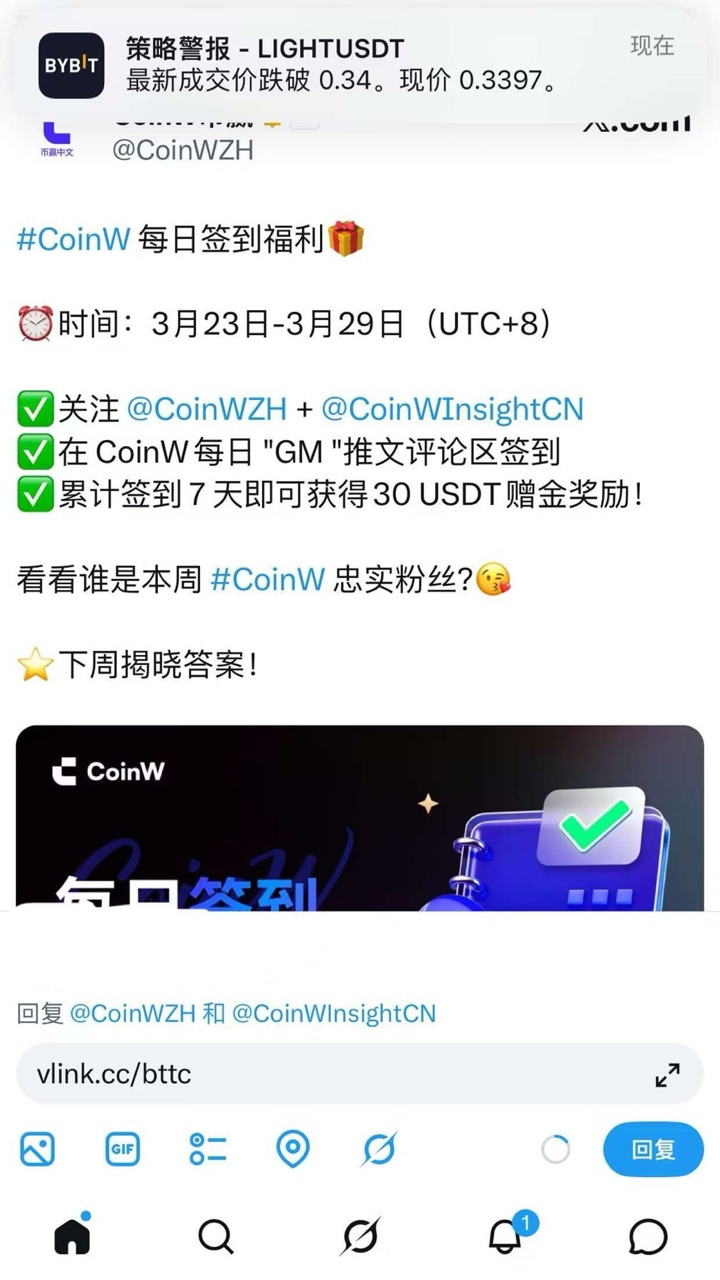Screen dimensions: 720x1280
Task: Switch to the Search tab
Action: [215, 1237]
